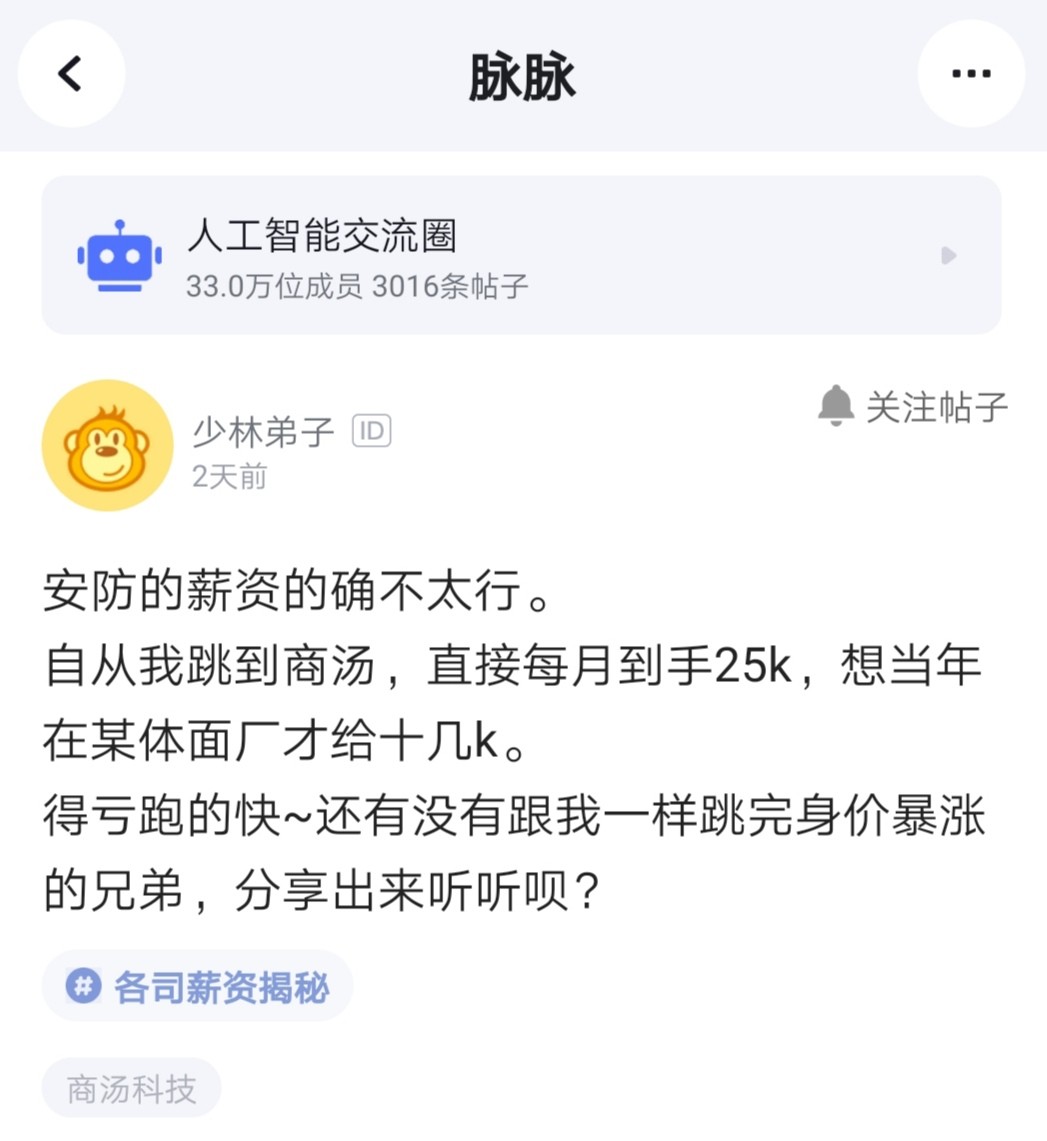Enable following this post via 关注帖子
Viewport: 1047px width, 1141px height.
(936, 406)
